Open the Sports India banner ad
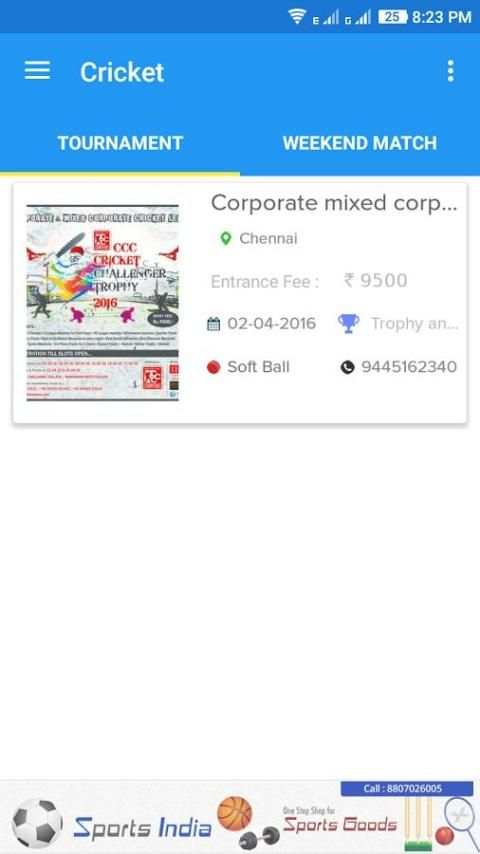480x854 pixels. 240,817
